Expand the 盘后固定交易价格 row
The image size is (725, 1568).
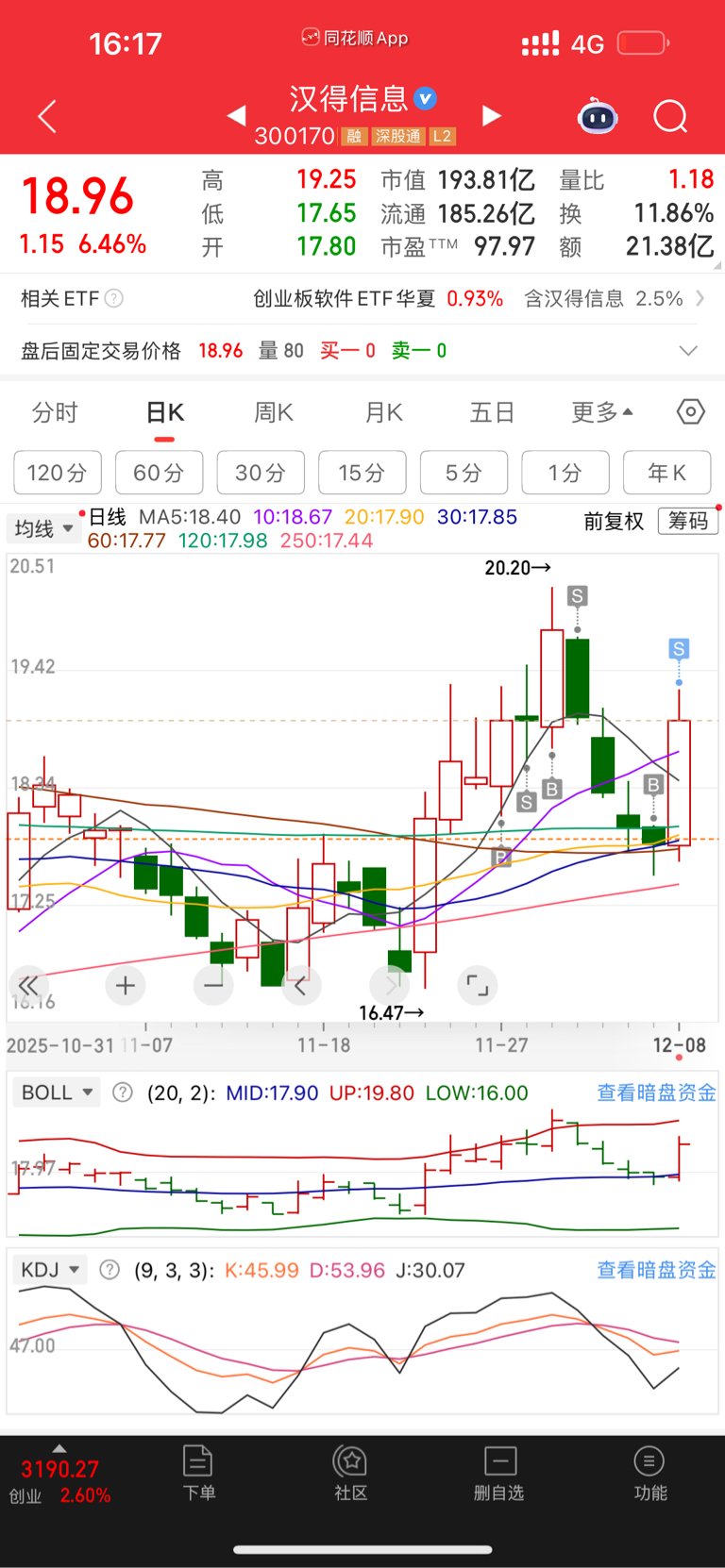coord(688,351)
